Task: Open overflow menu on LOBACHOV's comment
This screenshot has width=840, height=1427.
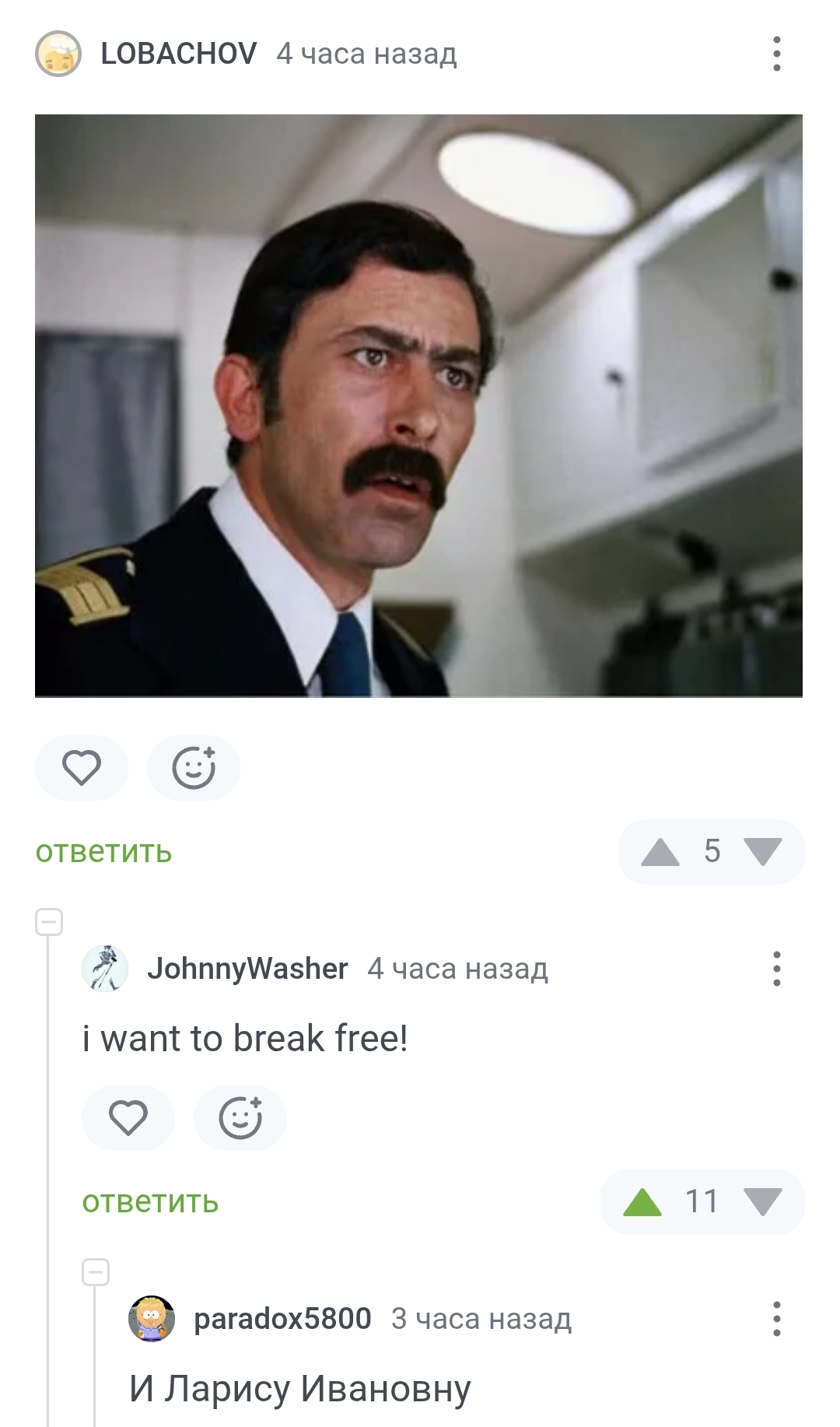Action: tap(776, 54)
